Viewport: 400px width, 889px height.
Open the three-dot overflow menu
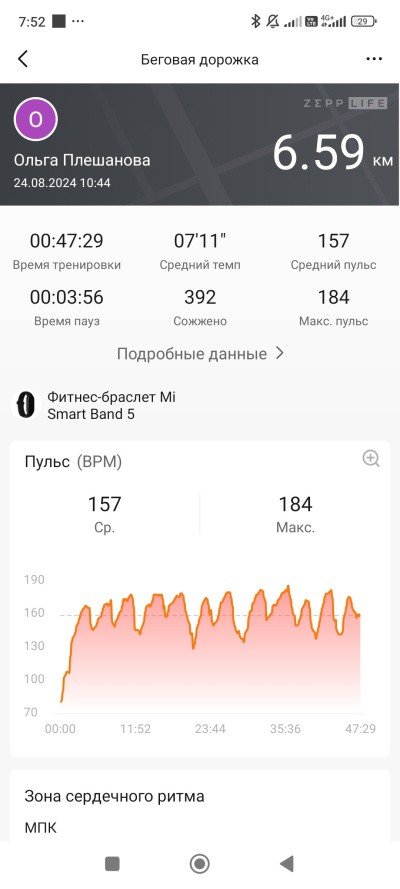(374, 59)
